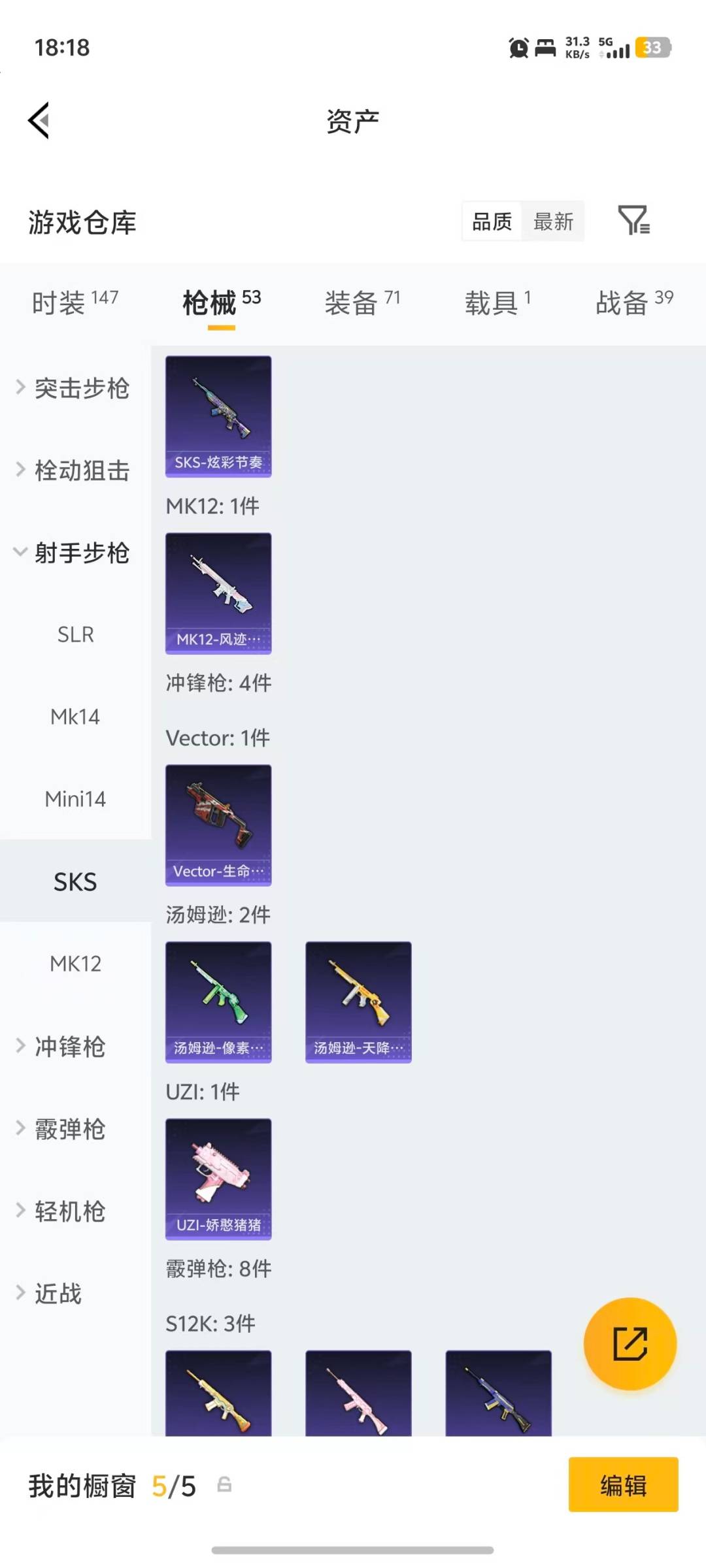The image size is (706, 1568).
Task: Enable sorting by 品质
Action: [491, 221]
